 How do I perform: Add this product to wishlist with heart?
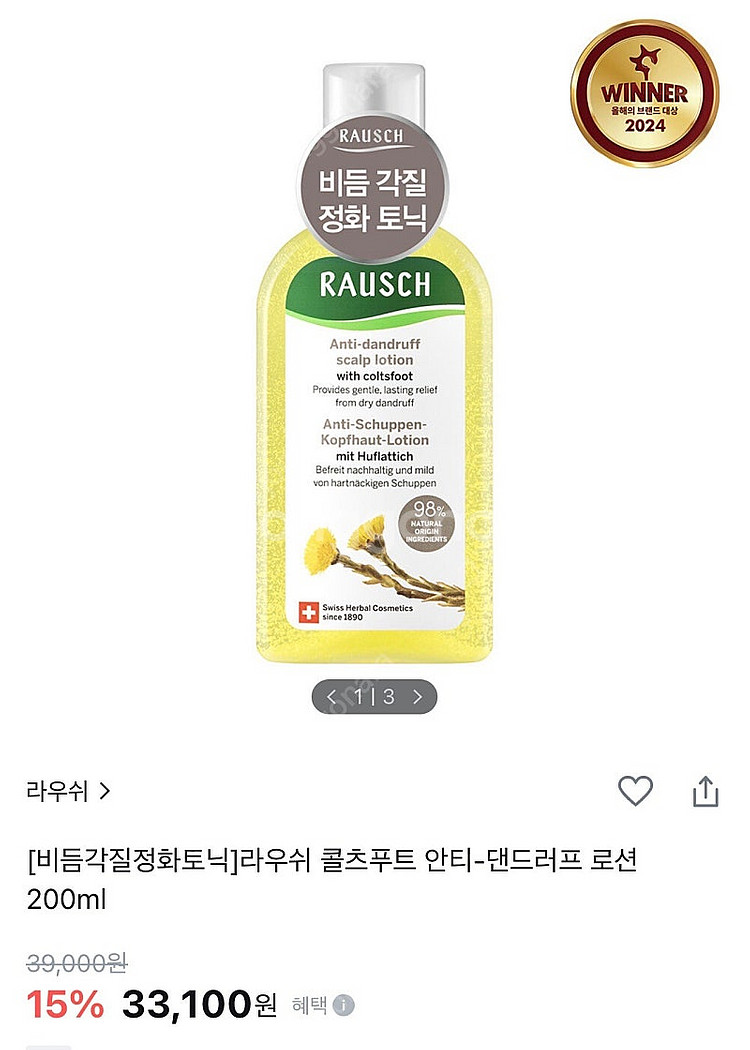[635, 791]
